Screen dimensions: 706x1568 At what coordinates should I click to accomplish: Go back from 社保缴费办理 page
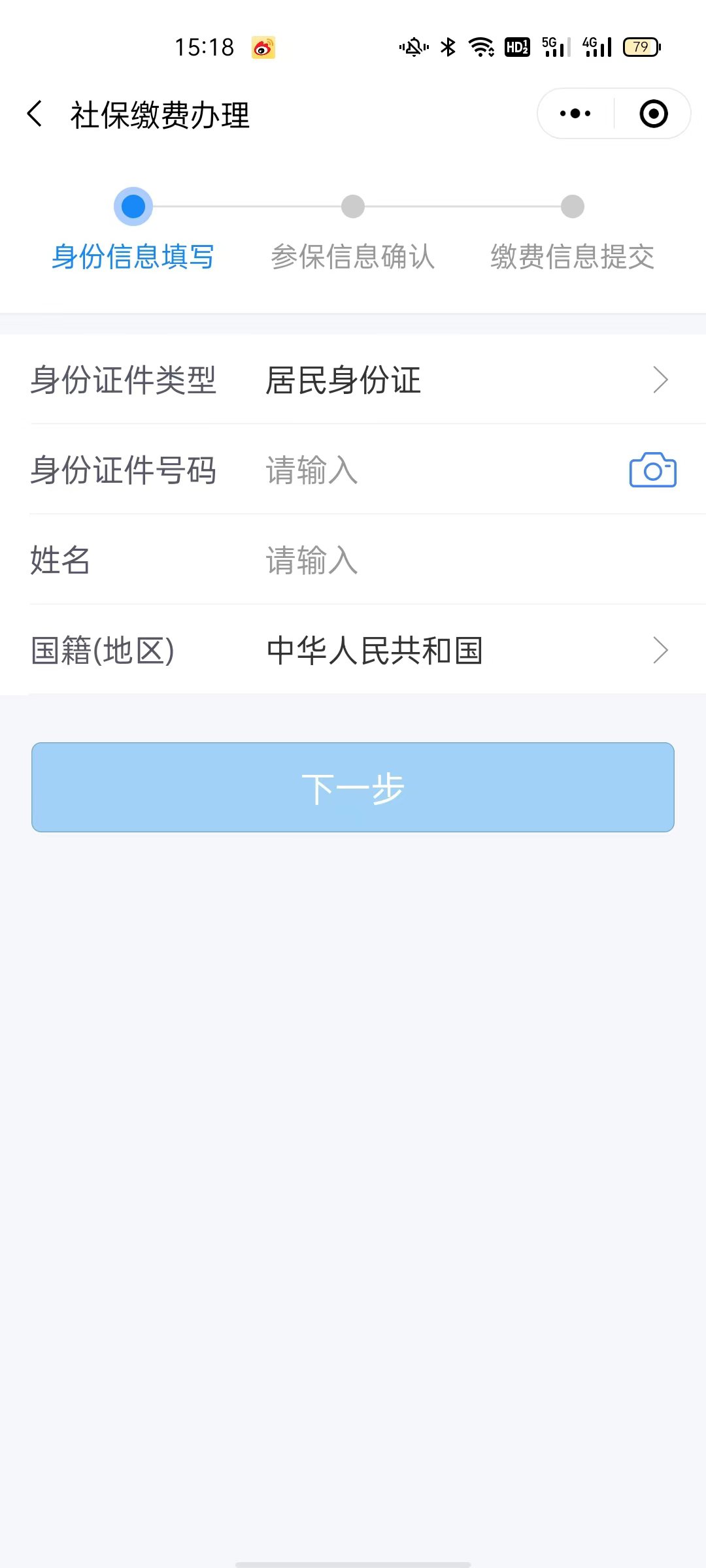click(35, 114)
